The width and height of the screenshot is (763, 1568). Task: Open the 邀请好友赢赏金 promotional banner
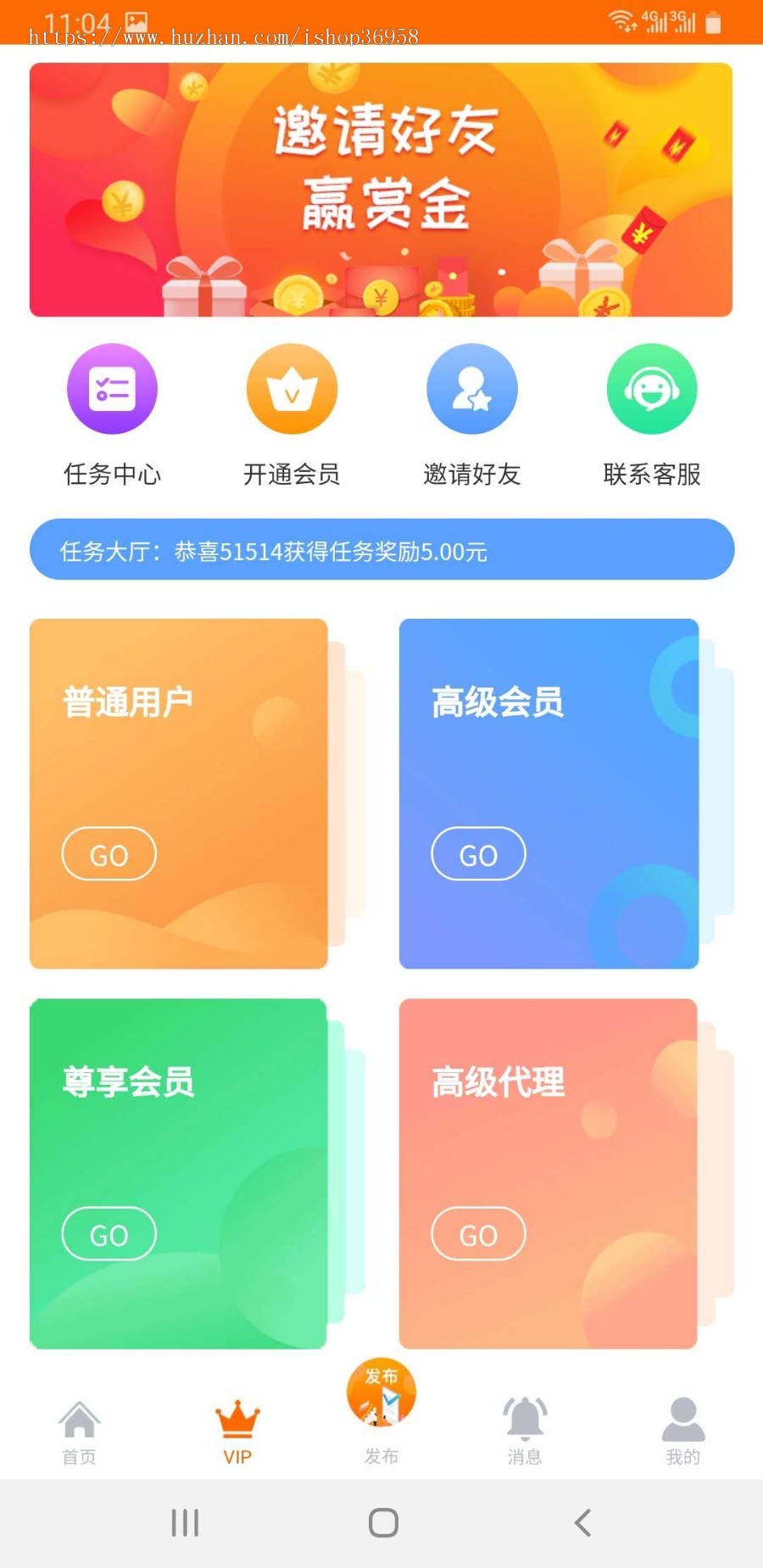(381, 188)
